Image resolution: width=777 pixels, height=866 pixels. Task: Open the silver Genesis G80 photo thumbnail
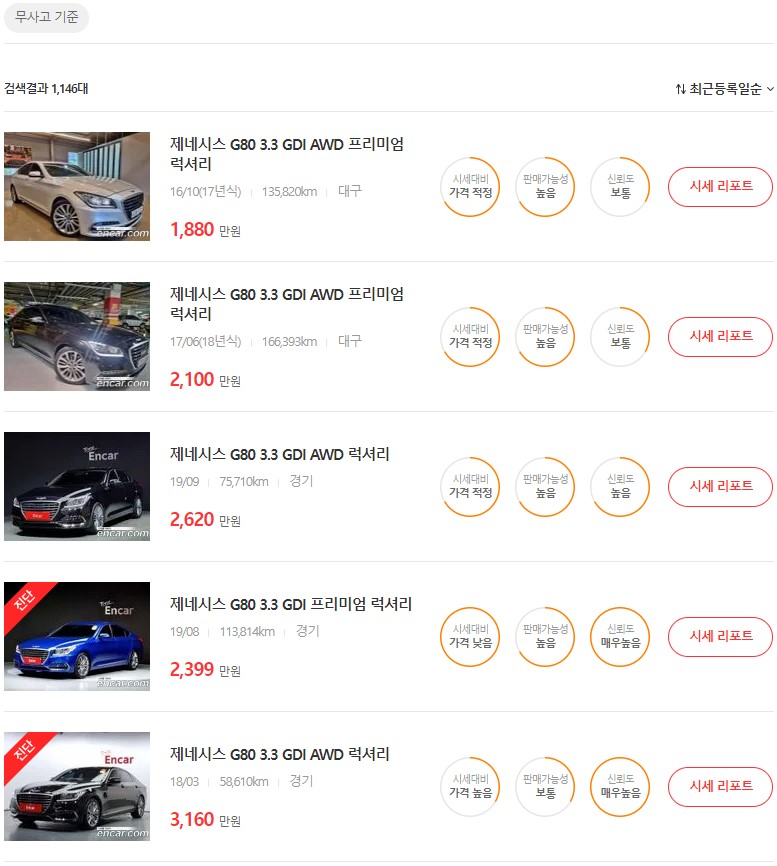click(x=77, y=187)
